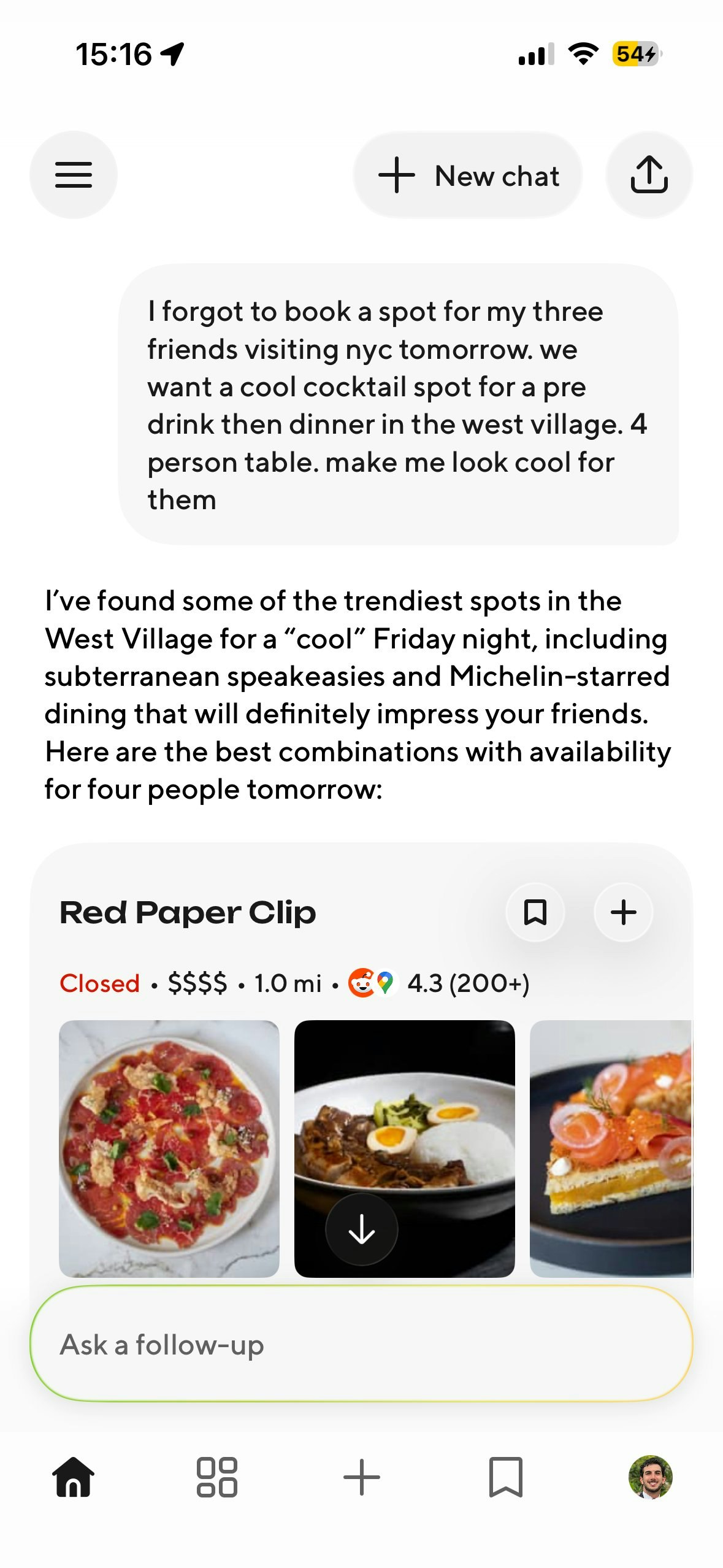View the carpaccio dish photo
The height and width of the screenshot is (1568, 723).
pos(169,1147)
